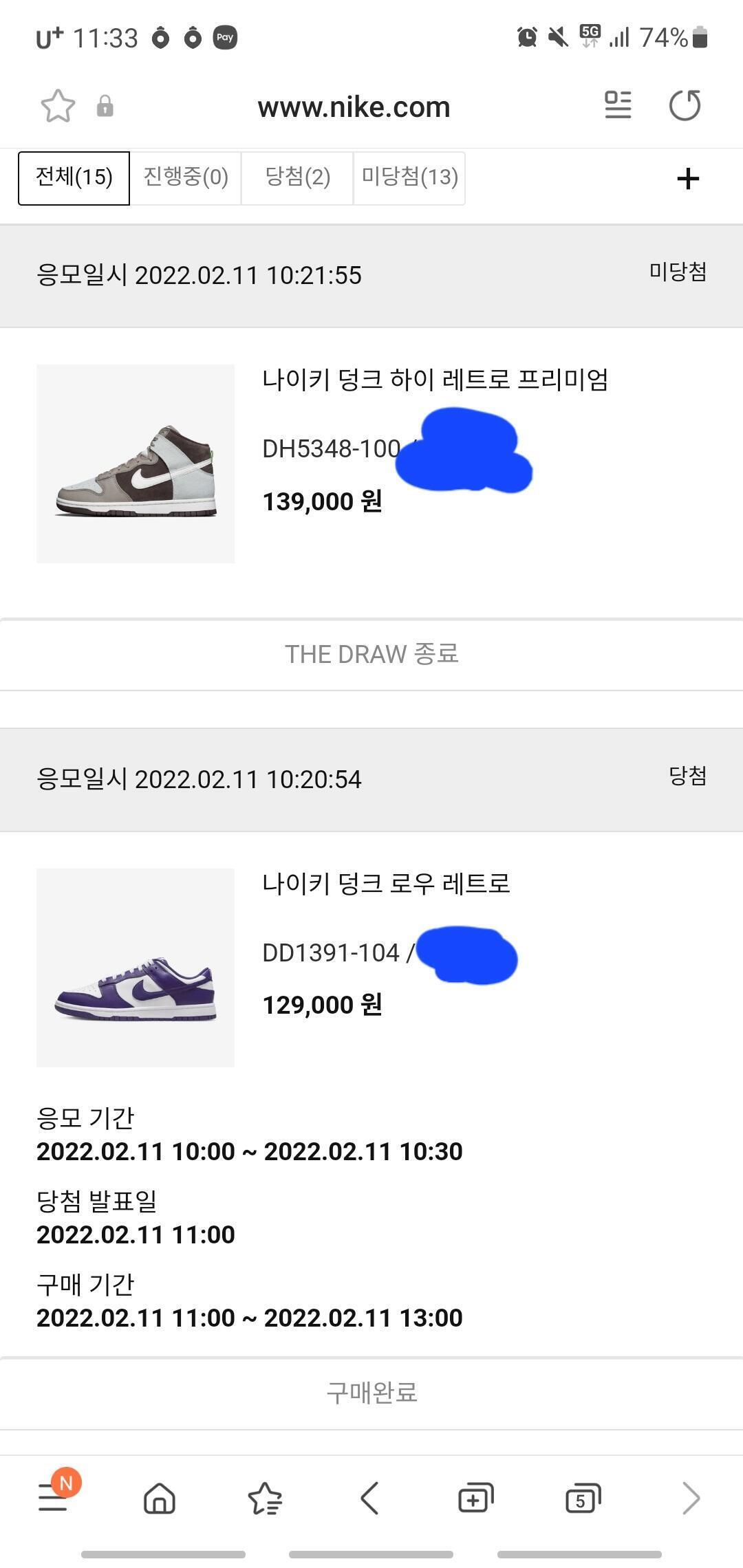Open the 나이키 덩크 로우 레트로 shoe image
Viewport: 743px width, 1568px height.
(136, 968)
